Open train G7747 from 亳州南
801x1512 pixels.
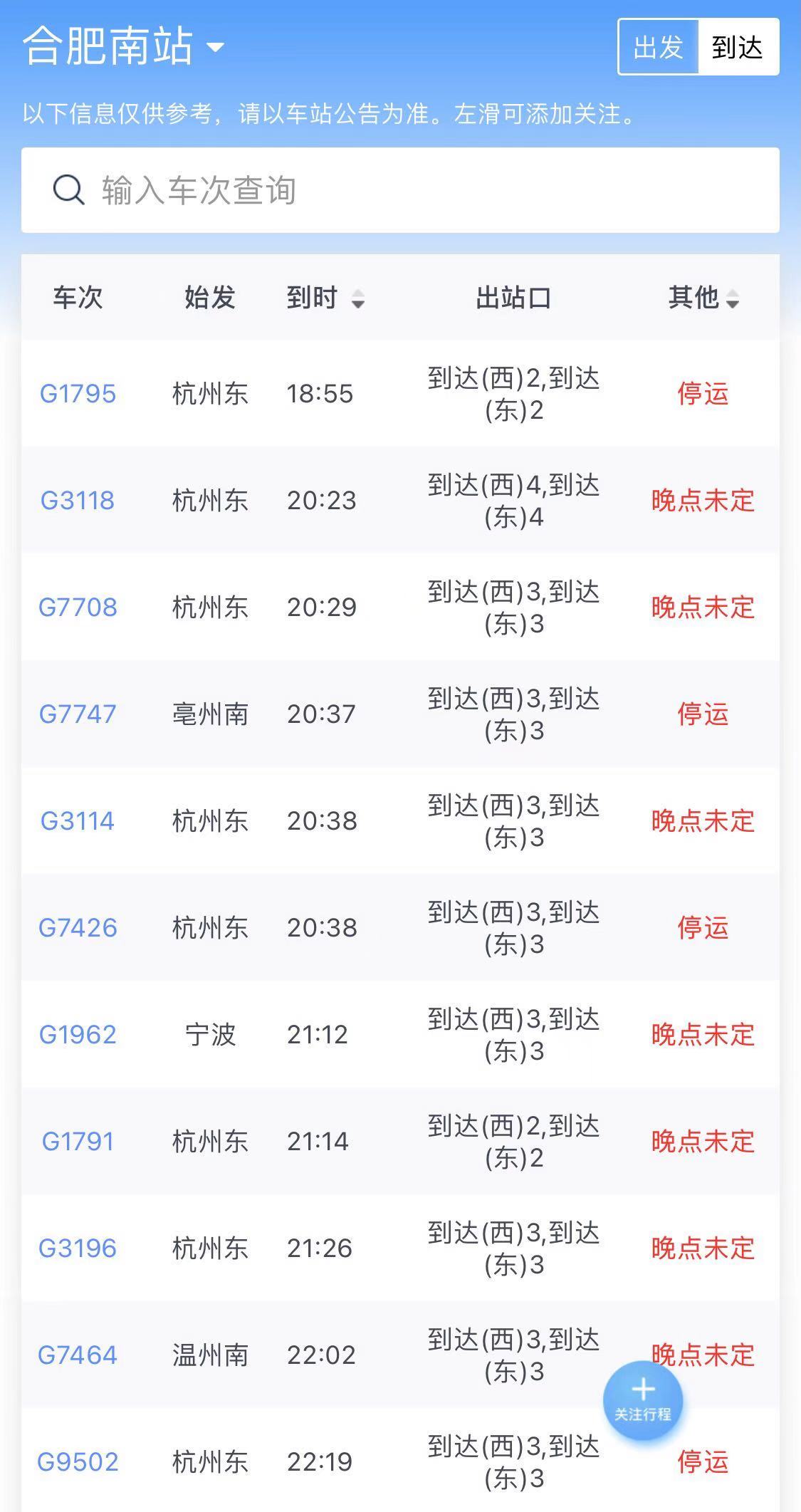point(78,714)
